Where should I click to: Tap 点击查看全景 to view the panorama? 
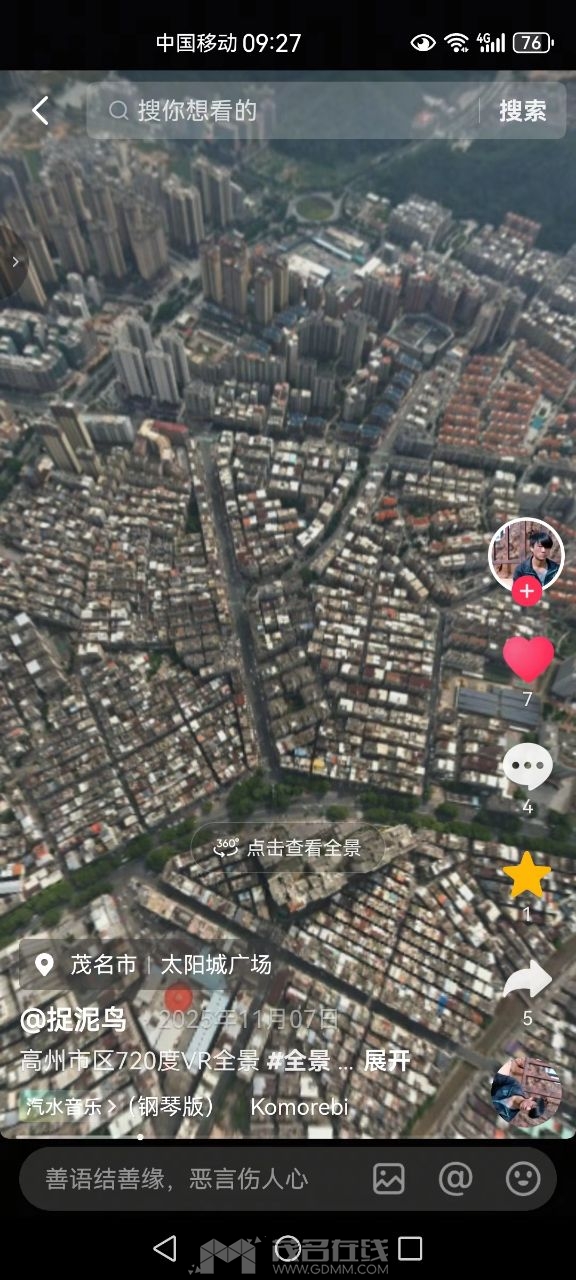tap(289, 848)
